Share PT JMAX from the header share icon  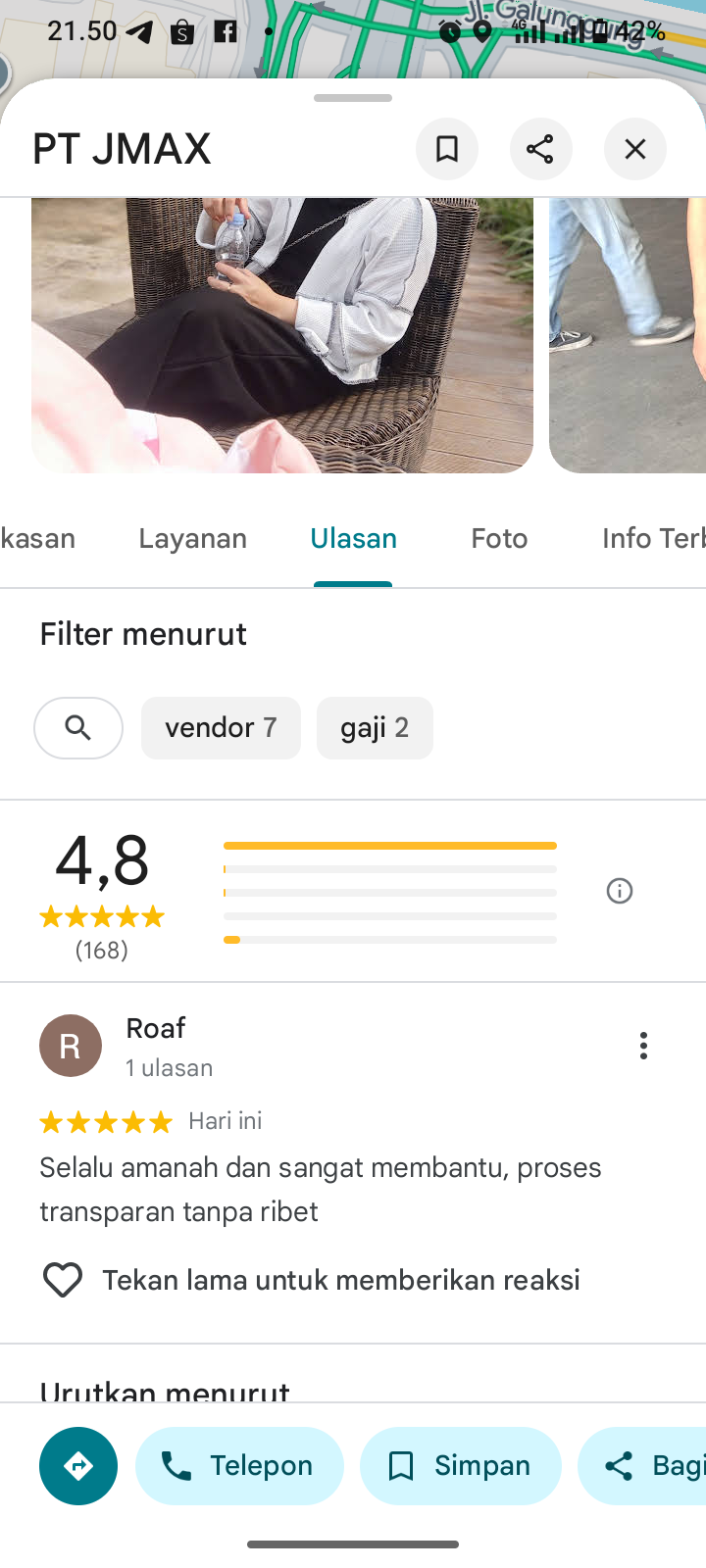[x=540, y=149]
